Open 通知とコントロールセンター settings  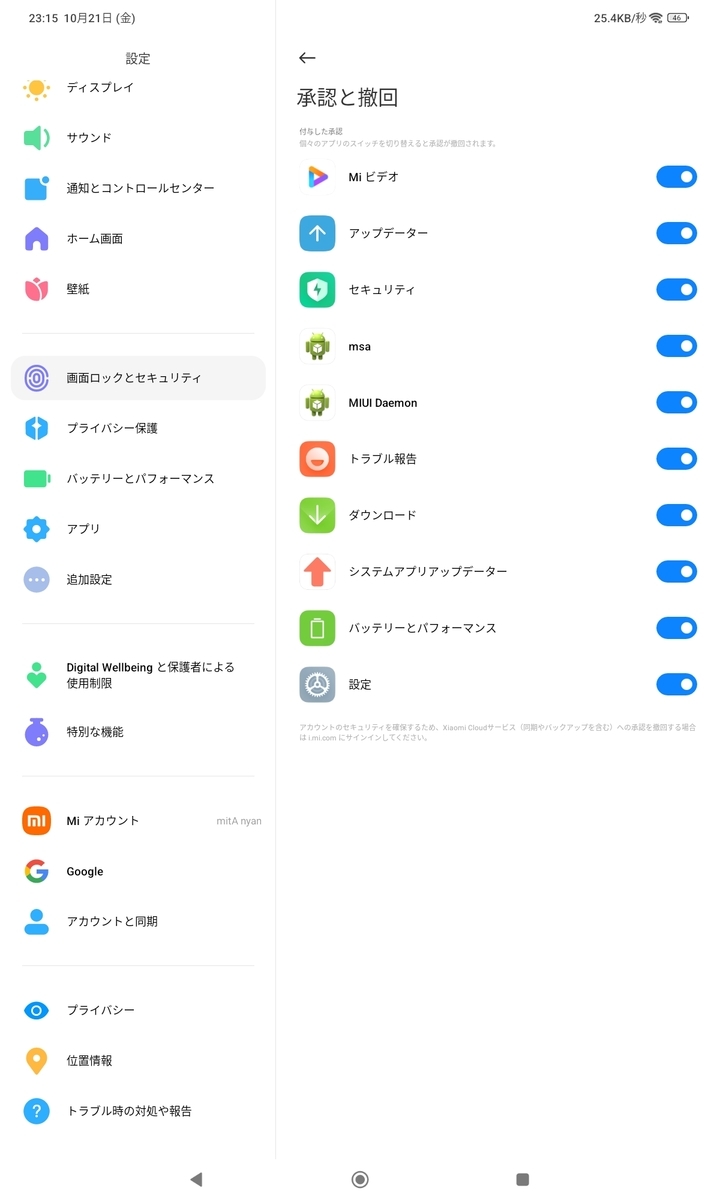[140, 188]
